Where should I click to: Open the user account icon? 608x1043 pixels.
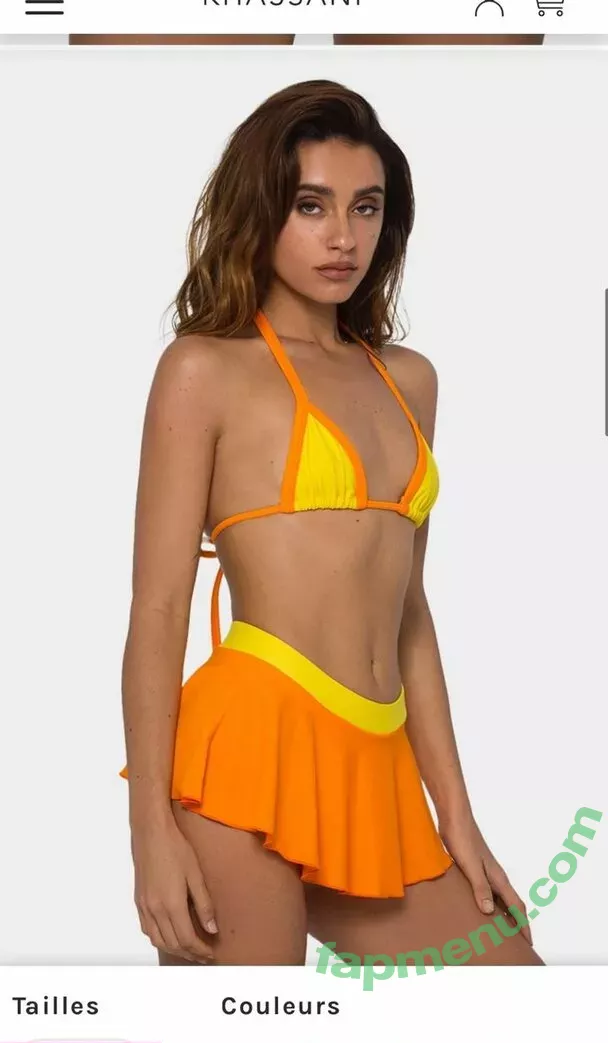pos(489,8)
